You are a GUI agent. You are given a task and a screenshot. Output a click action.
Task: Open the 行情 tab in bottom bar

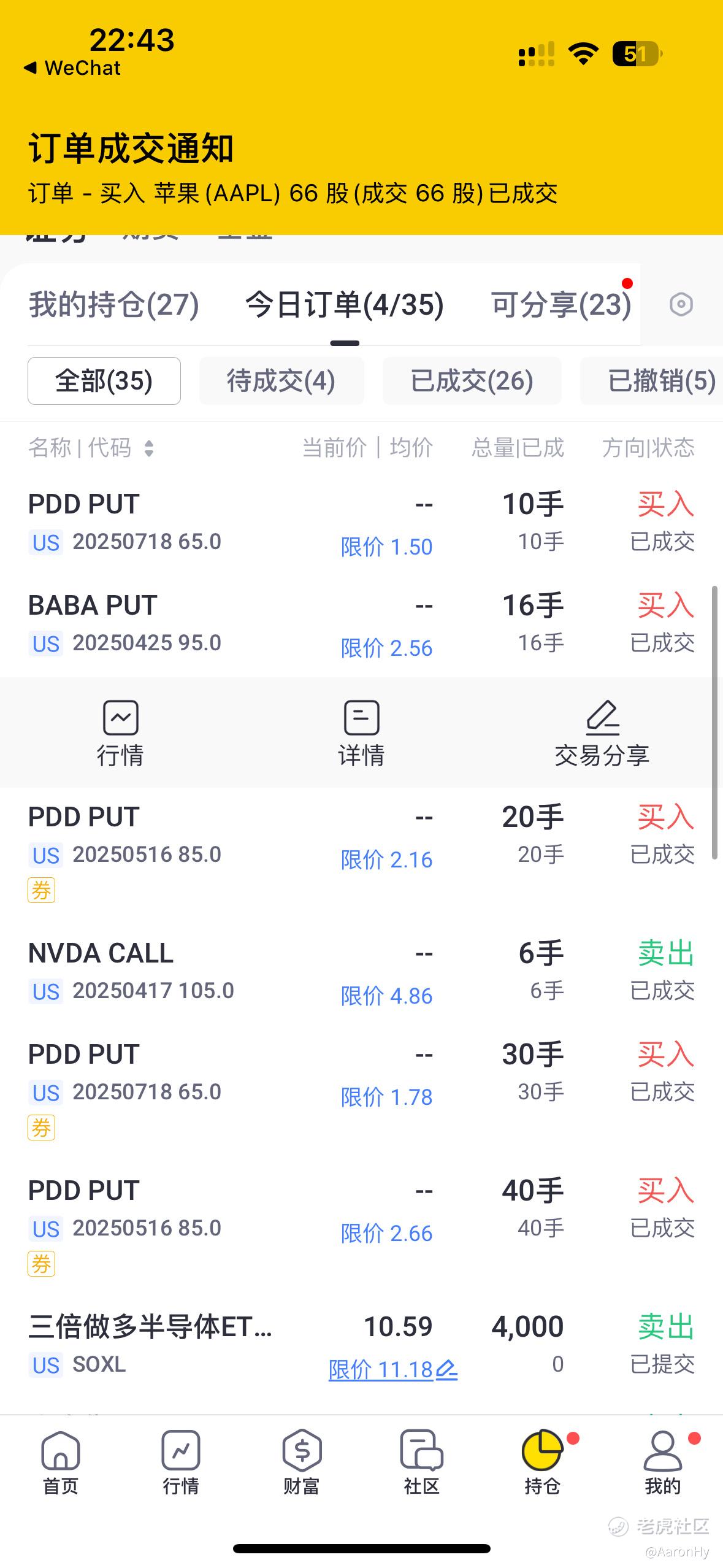(180, 1463)
